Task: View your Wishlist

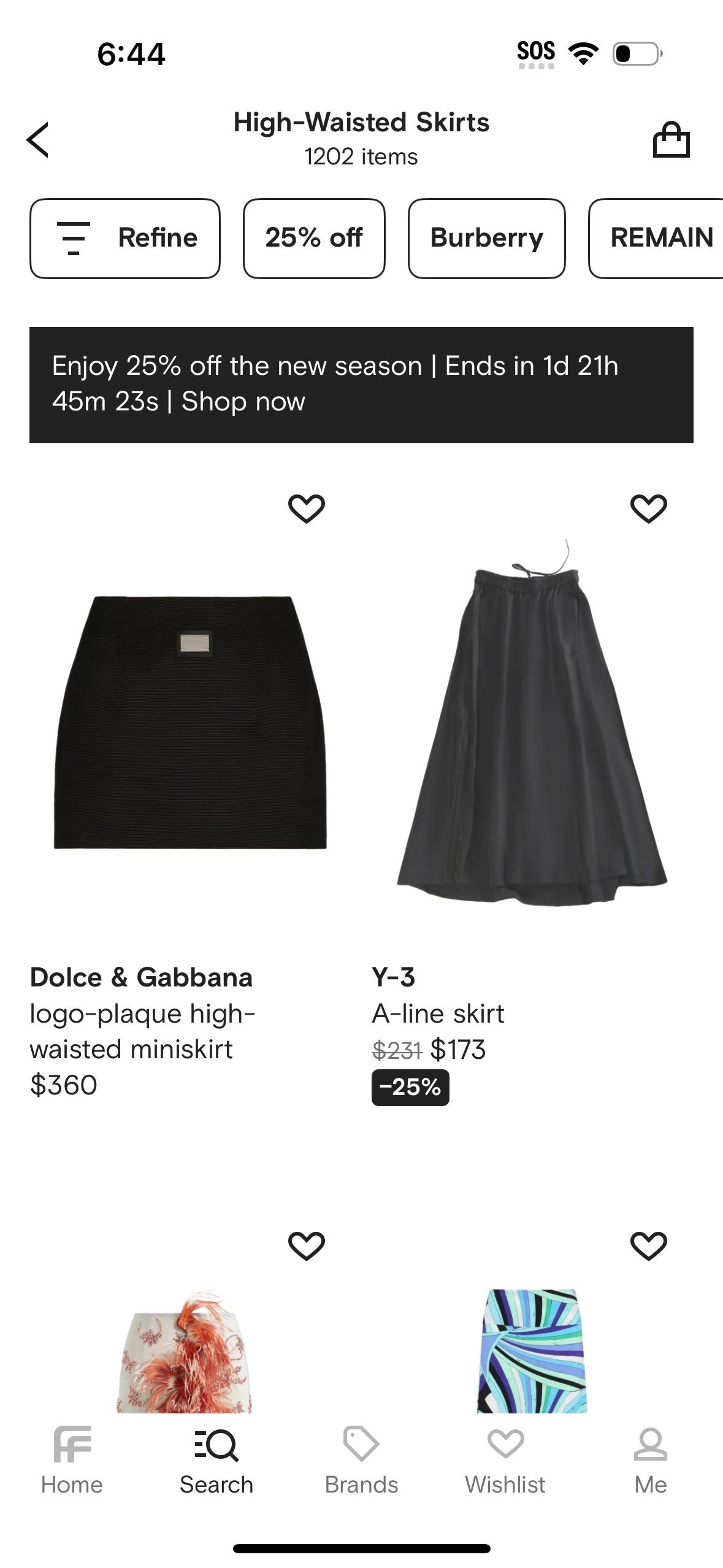Action: click(x=506, y=1466)
